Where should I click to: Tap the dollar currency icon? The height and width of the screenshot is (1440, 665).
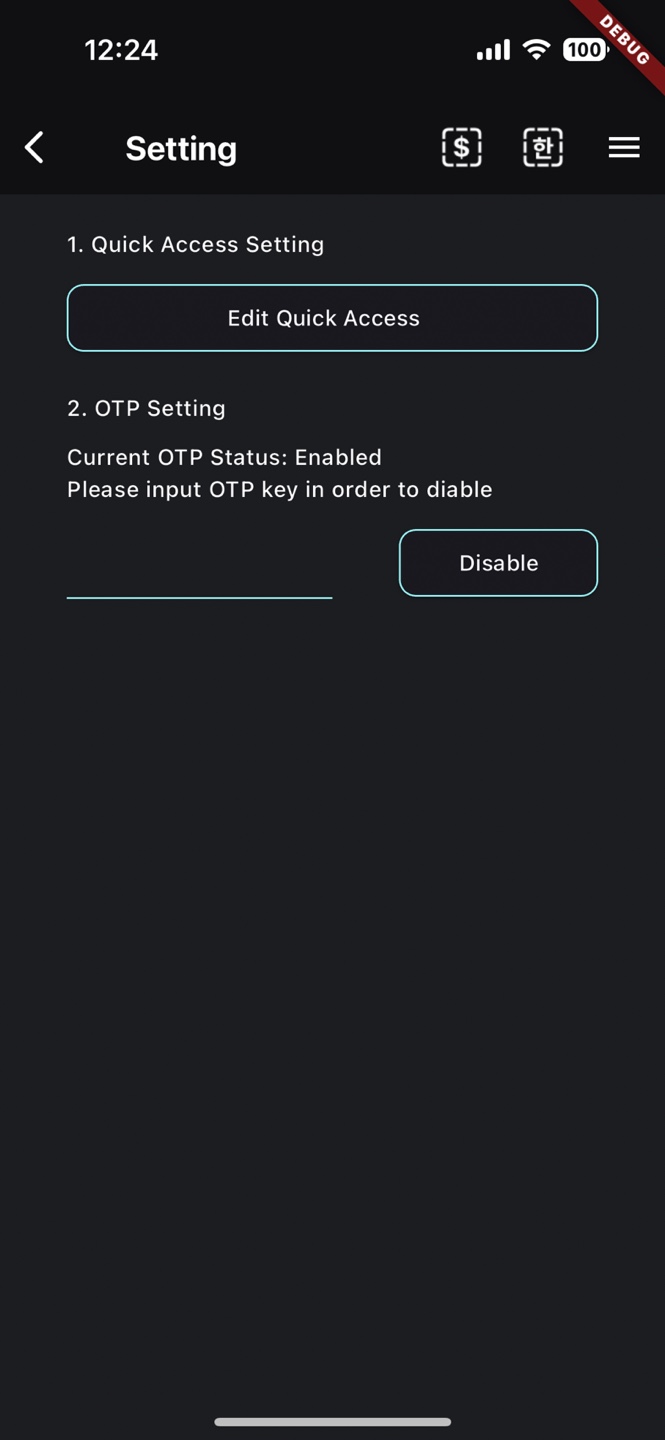pos(462,148)
